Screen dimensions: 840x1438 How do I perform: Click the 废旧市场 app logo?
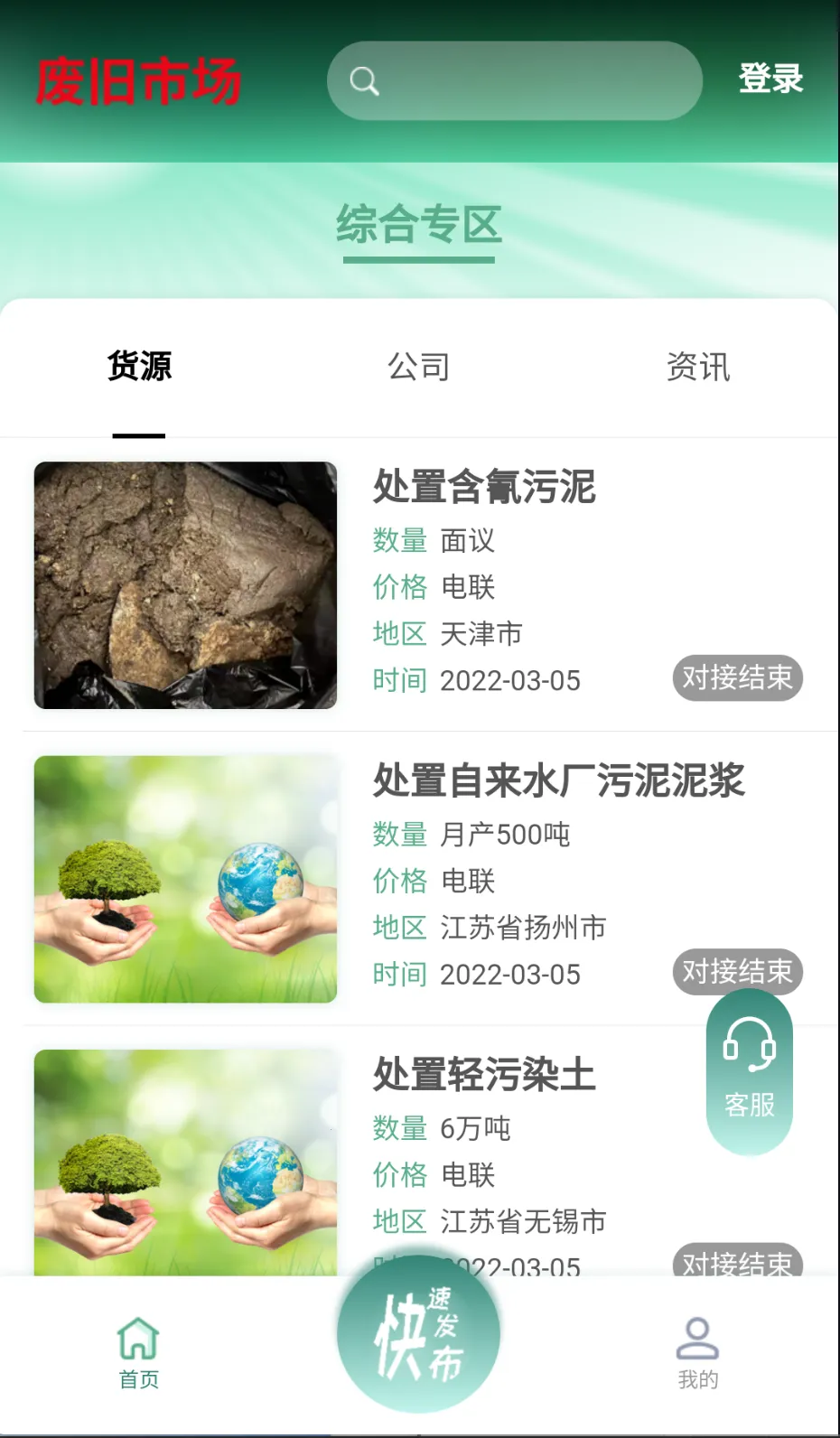[139, 80]
